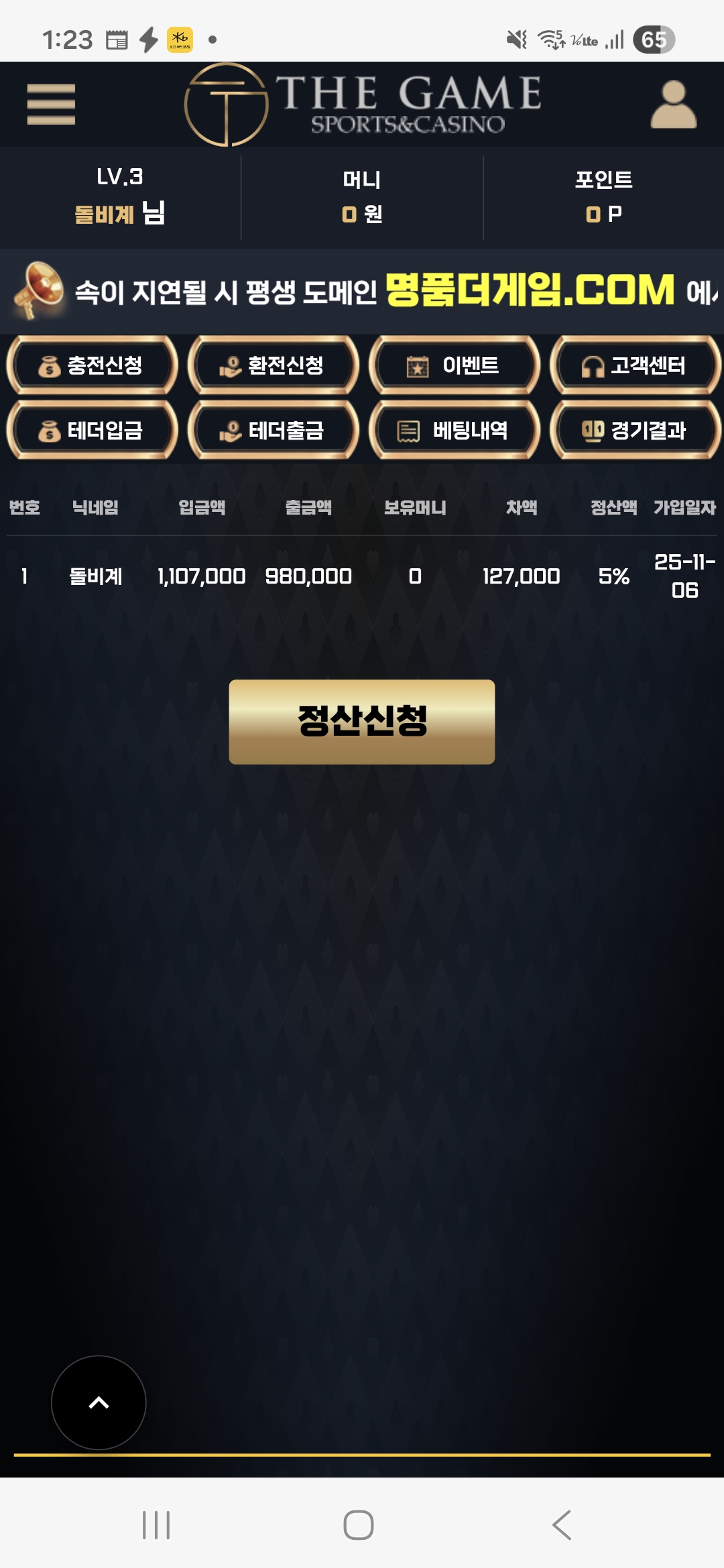The height and width of the screenshot is (1568, 724).
Task: Open the 이벤트 page
Action: click(x=455, y=365)
